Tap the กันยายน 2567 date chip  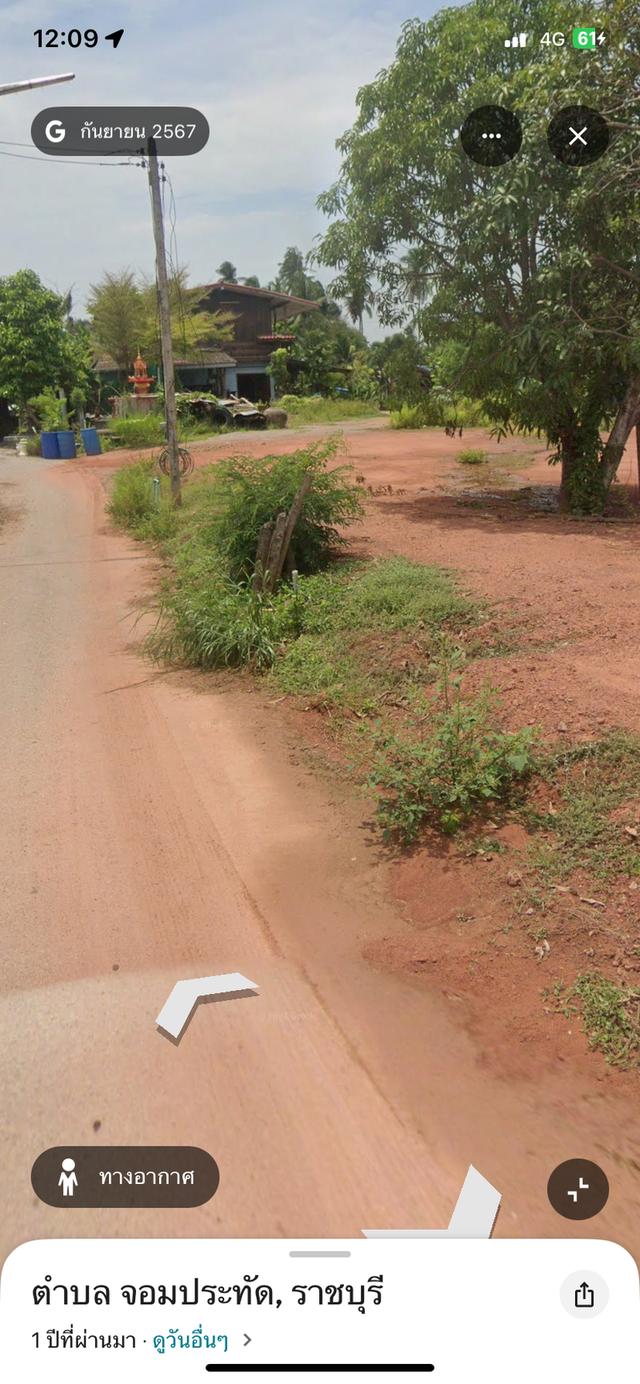[120, 131]
